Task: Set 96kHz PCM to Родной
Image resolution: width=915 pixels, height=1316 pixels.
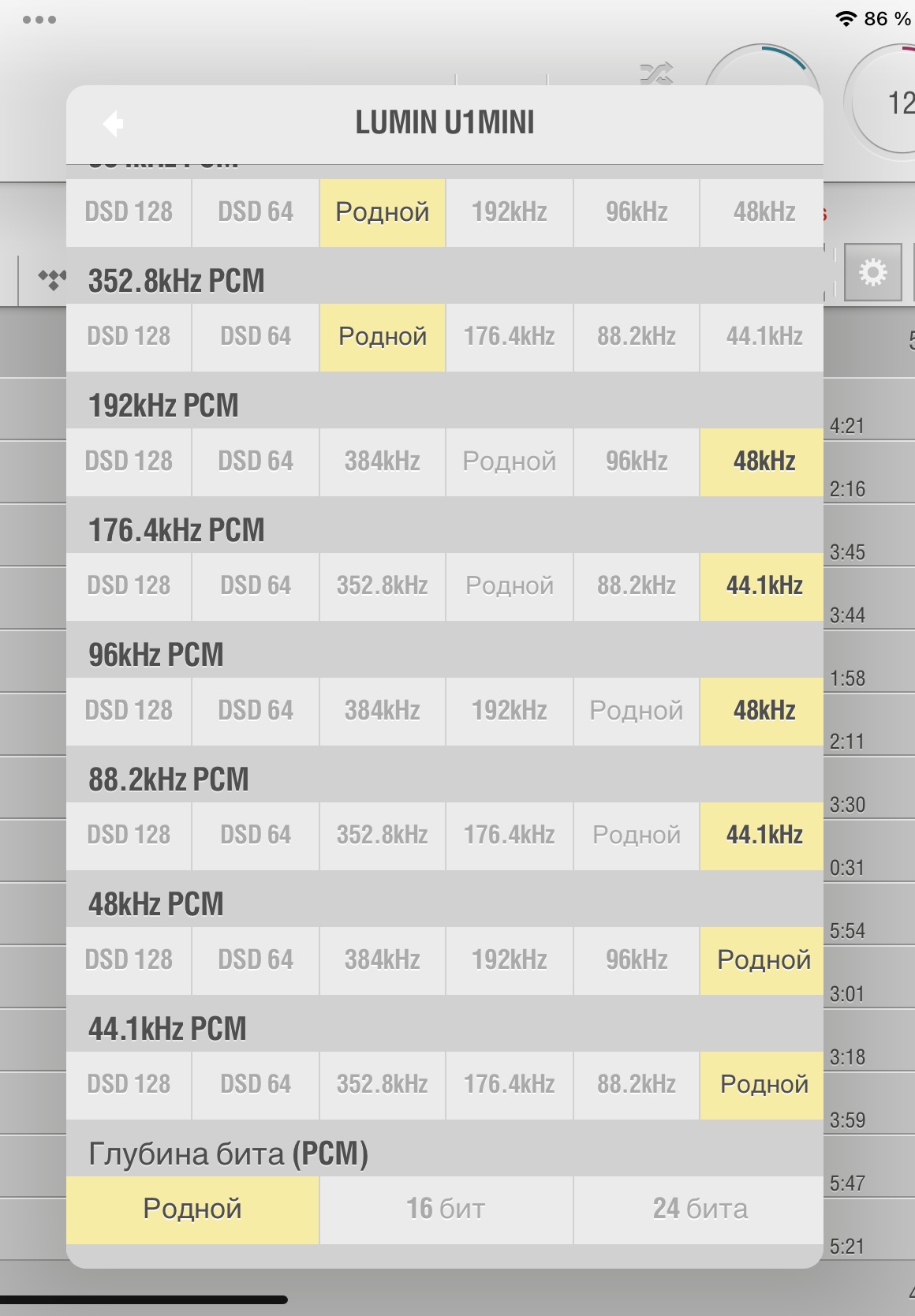Action: click(x=637, y=711)
